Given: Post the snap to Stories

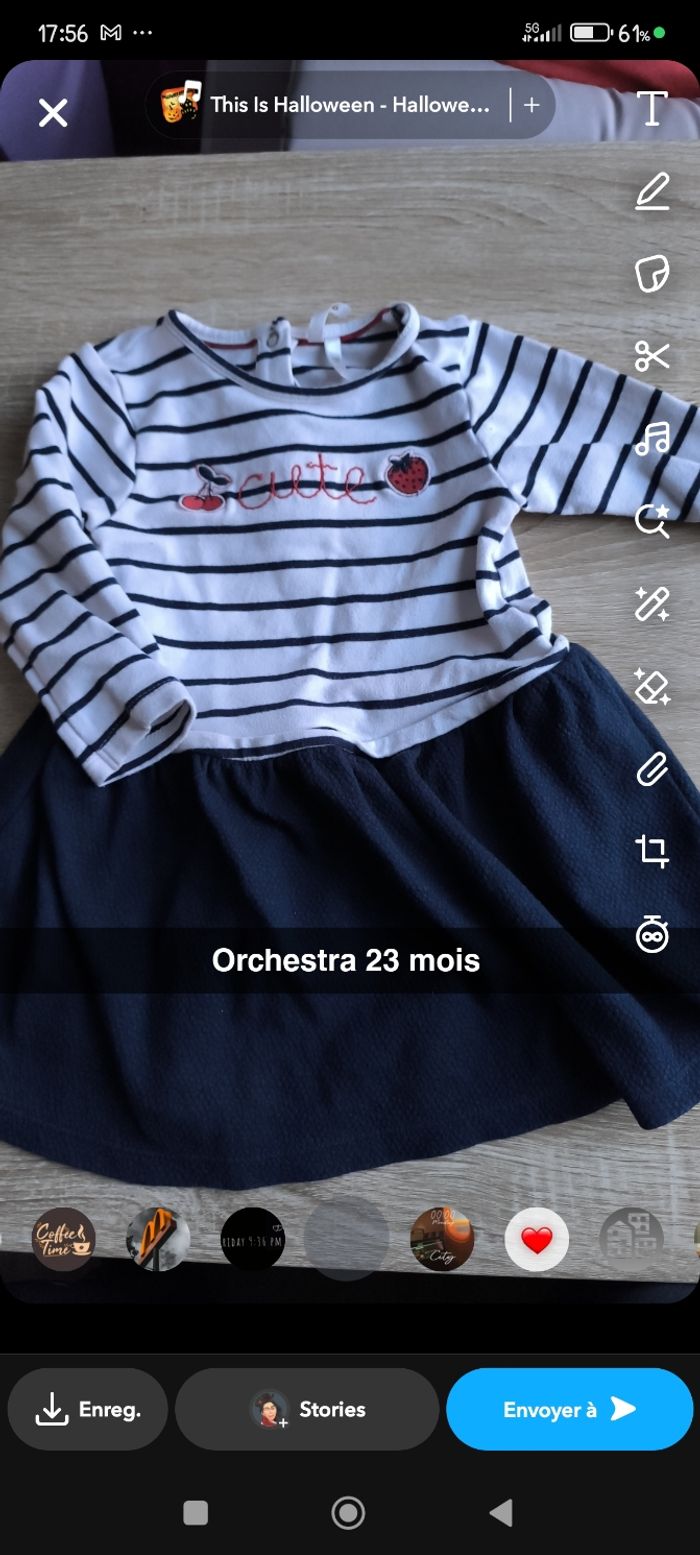Looking at the screenshot, I should click(x=307, y=1409).
